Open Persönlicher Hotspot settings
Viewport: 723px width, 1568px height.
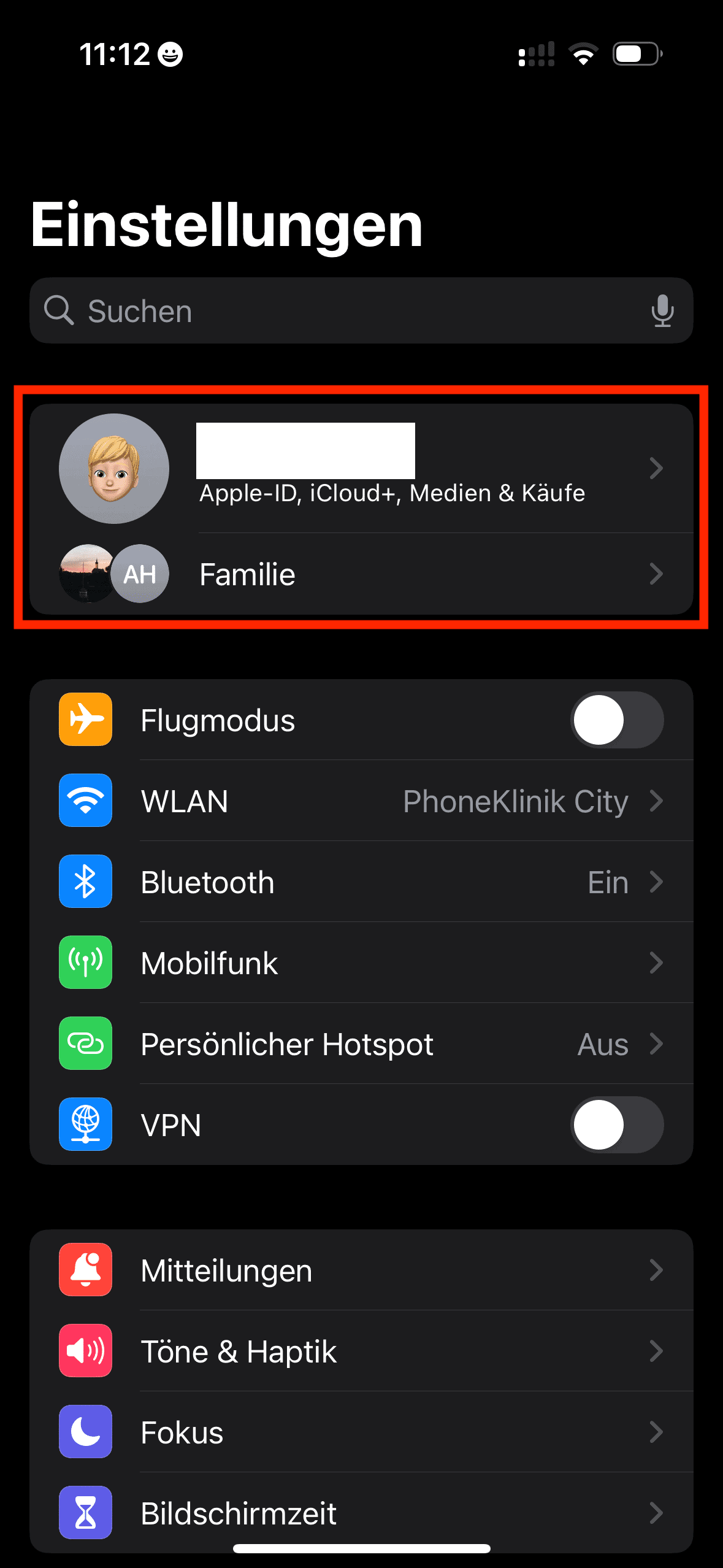[392, 1044]
